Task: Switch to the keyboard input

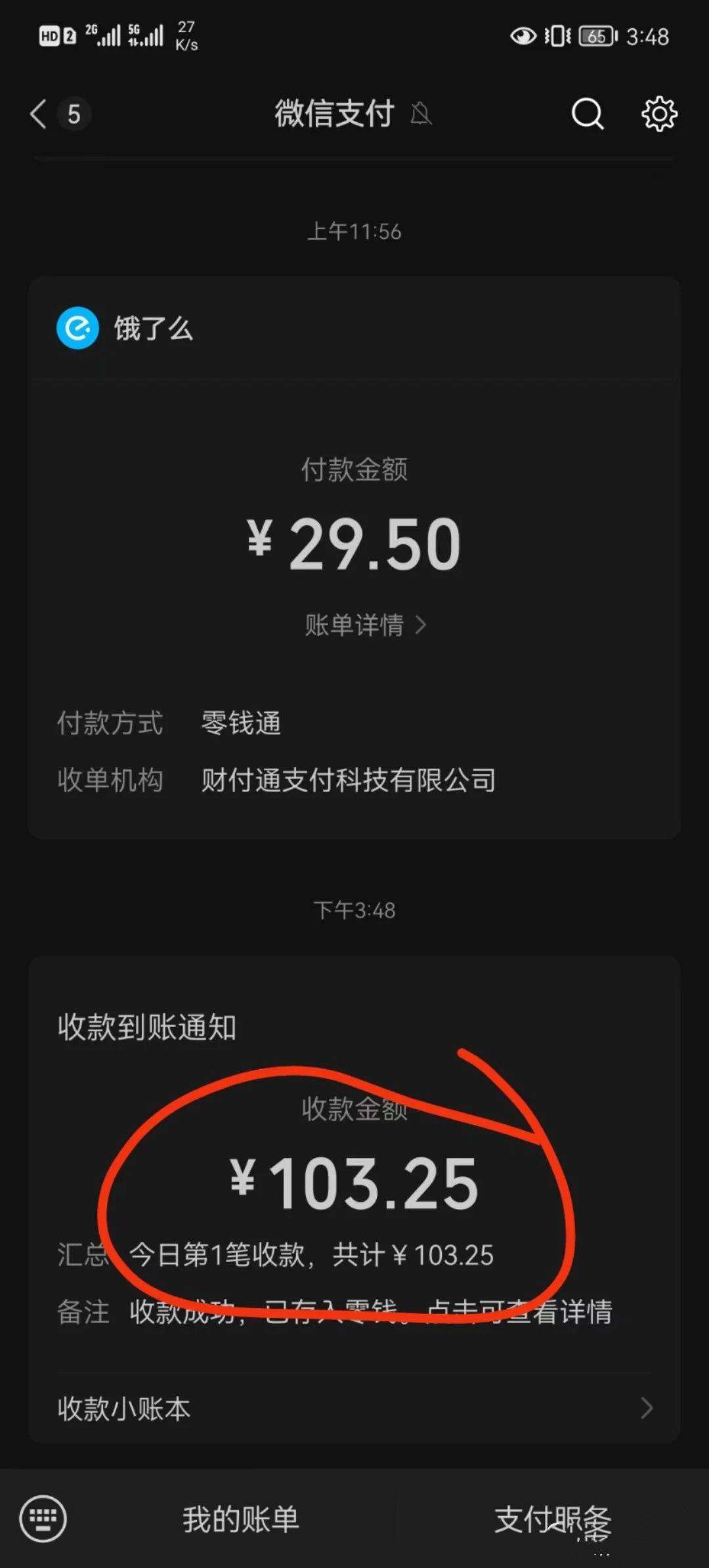Action: click(43, 1519)
